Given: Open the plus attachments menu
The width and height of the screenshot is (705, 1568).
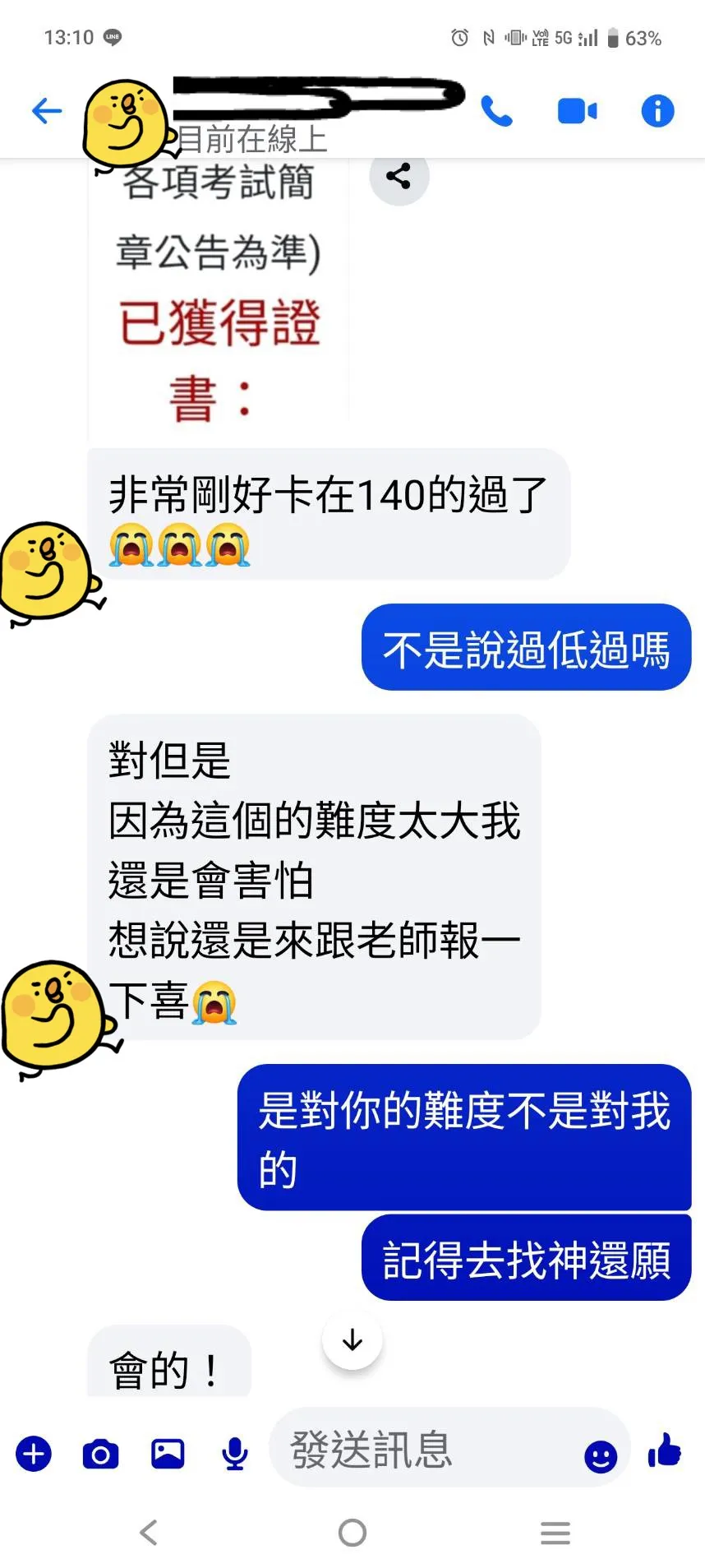Looking at the screenshot, I should point(34,1454).
